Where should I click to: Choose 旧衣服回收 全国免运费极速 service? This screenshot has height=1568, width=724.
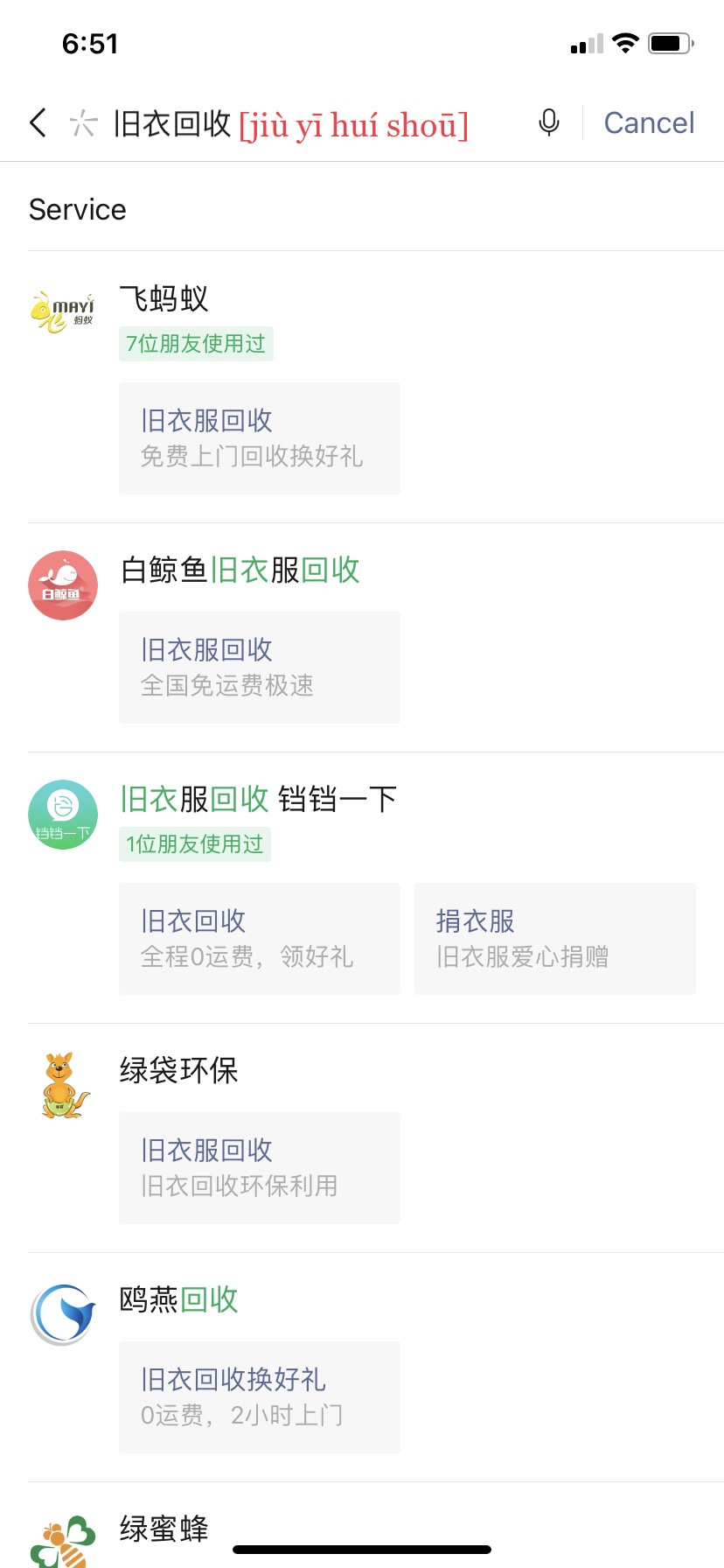pos(260,668)
